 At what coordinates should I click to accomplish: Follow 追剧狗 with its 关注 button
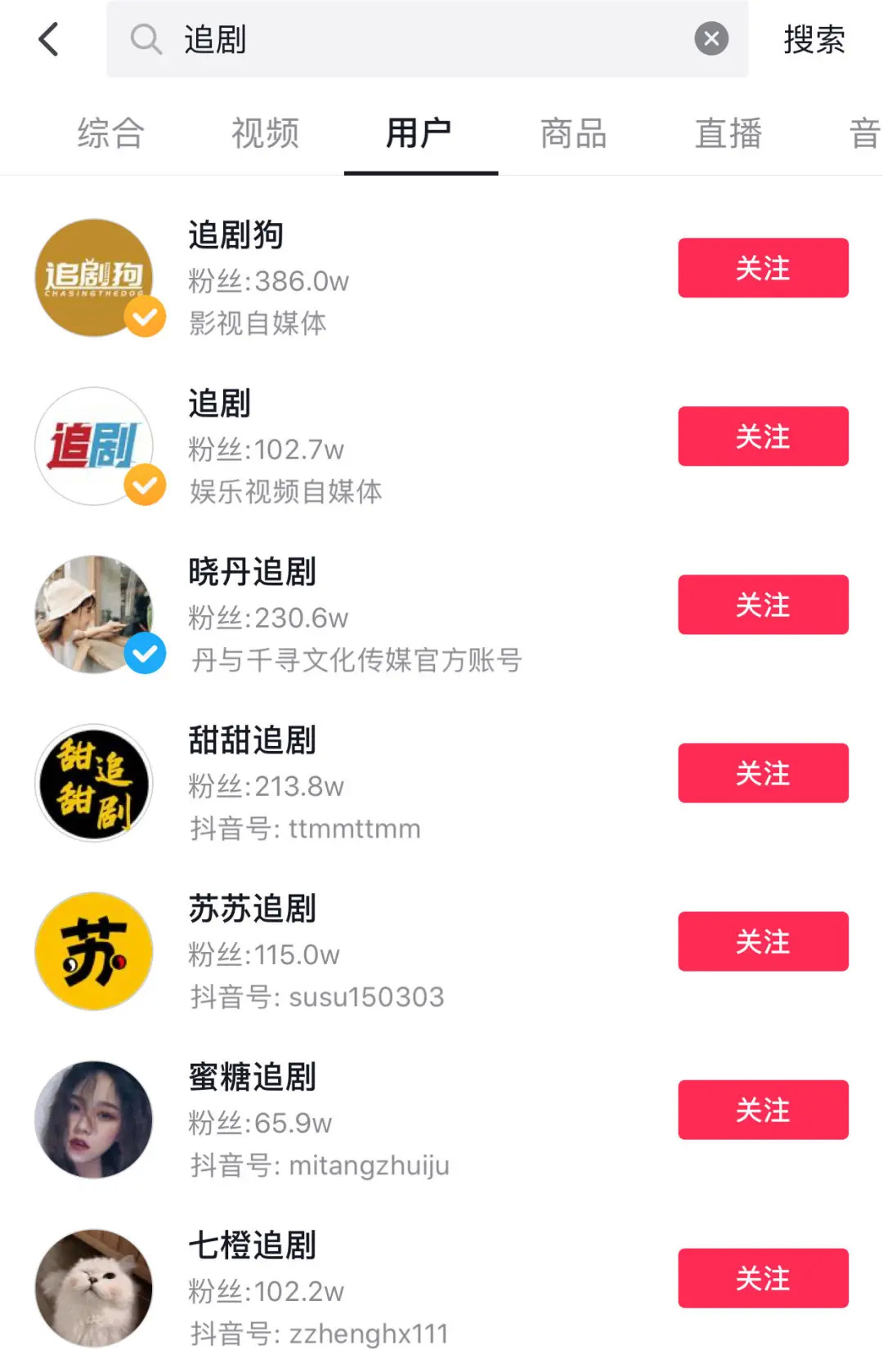click(x=763, y=268)
